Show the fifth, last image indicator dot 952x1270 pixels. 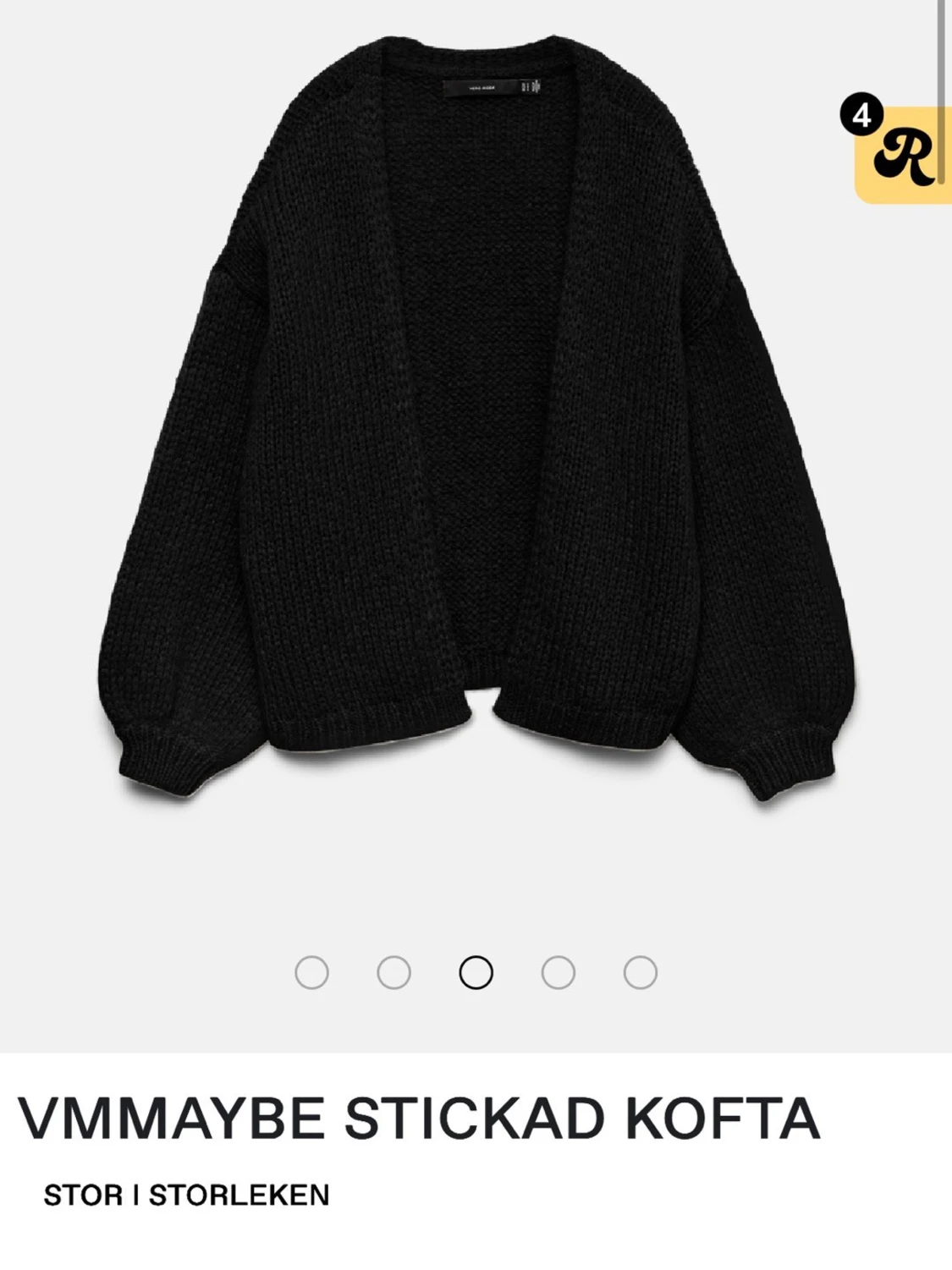coord(640,972)
